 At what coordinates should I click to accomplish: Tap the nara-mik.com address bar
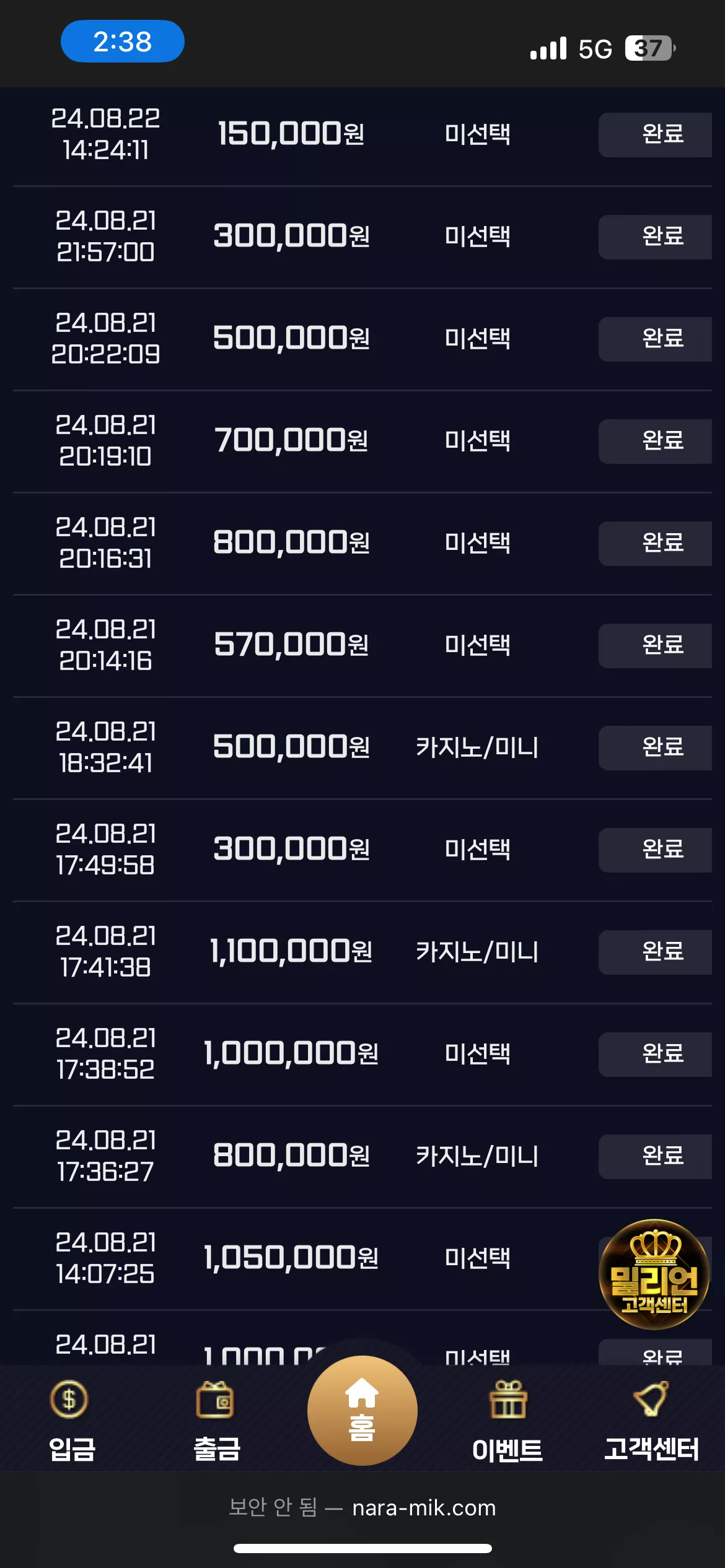[x=362, y=1507]
